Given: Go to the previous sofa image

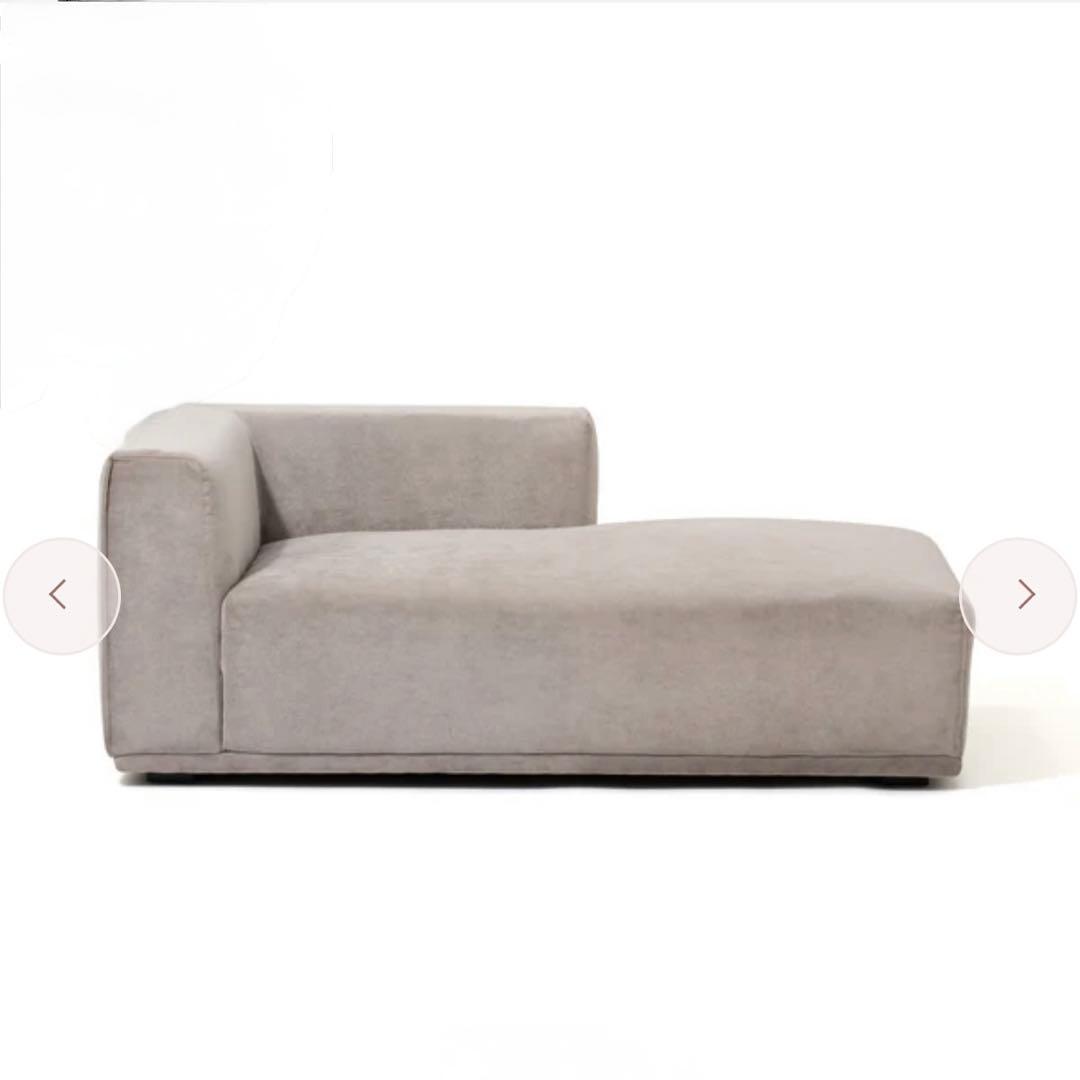Looking at the screenshot, I should [x=60, y=595].
